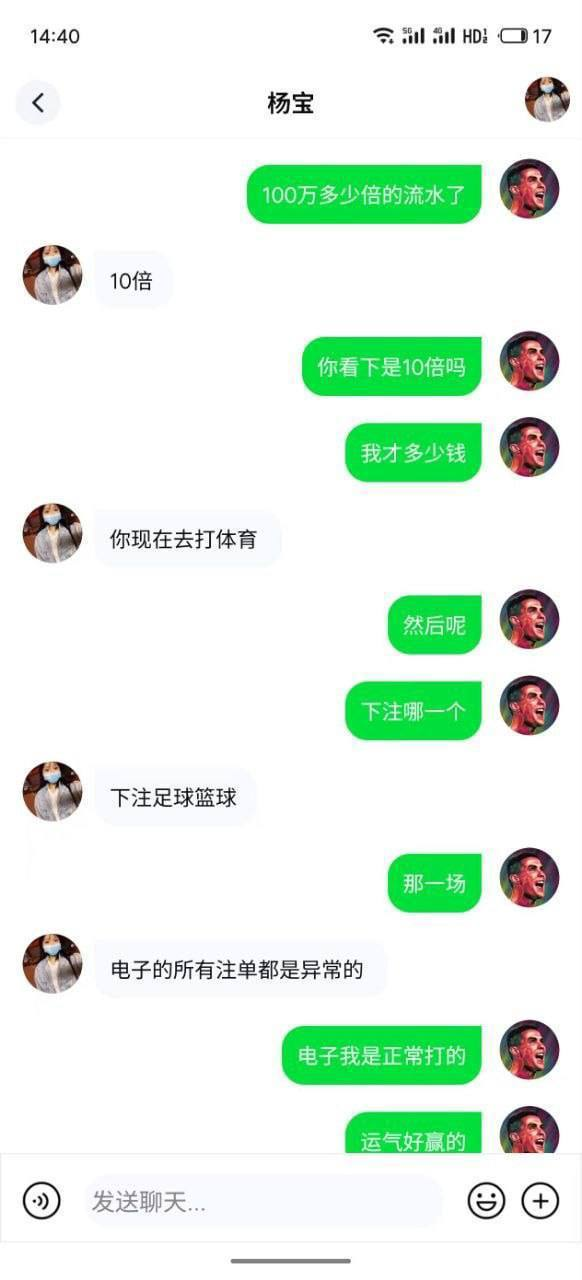
Task: Open the emoji picker
Action: click(486, 1200)
